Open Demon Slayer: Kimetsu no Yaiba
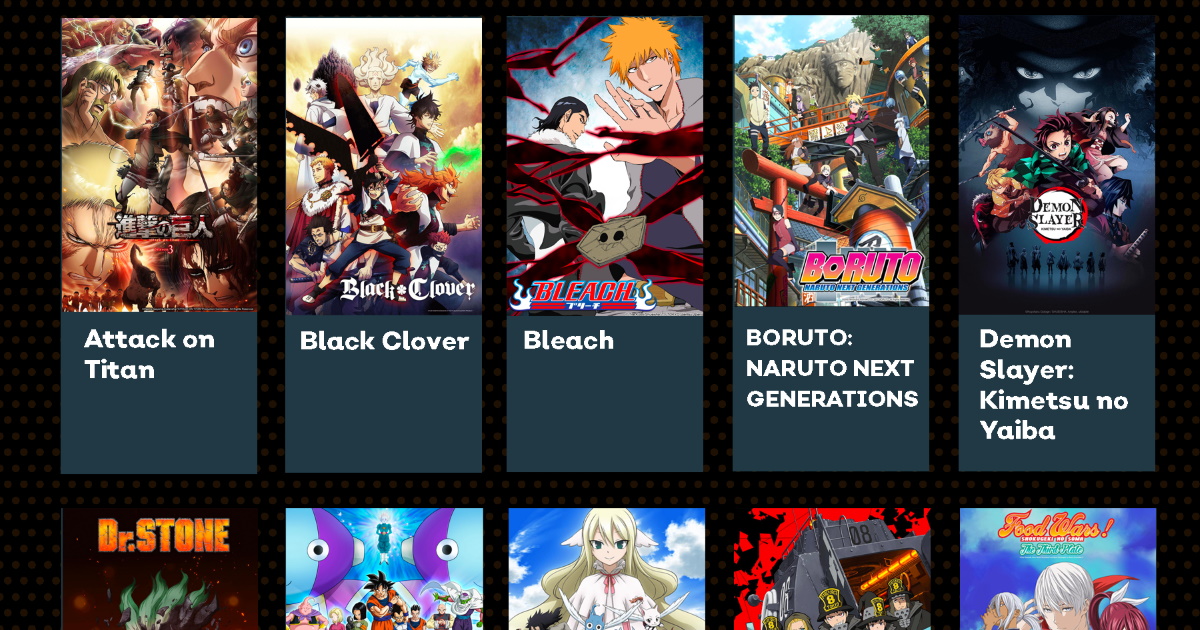 point(1057,243)
